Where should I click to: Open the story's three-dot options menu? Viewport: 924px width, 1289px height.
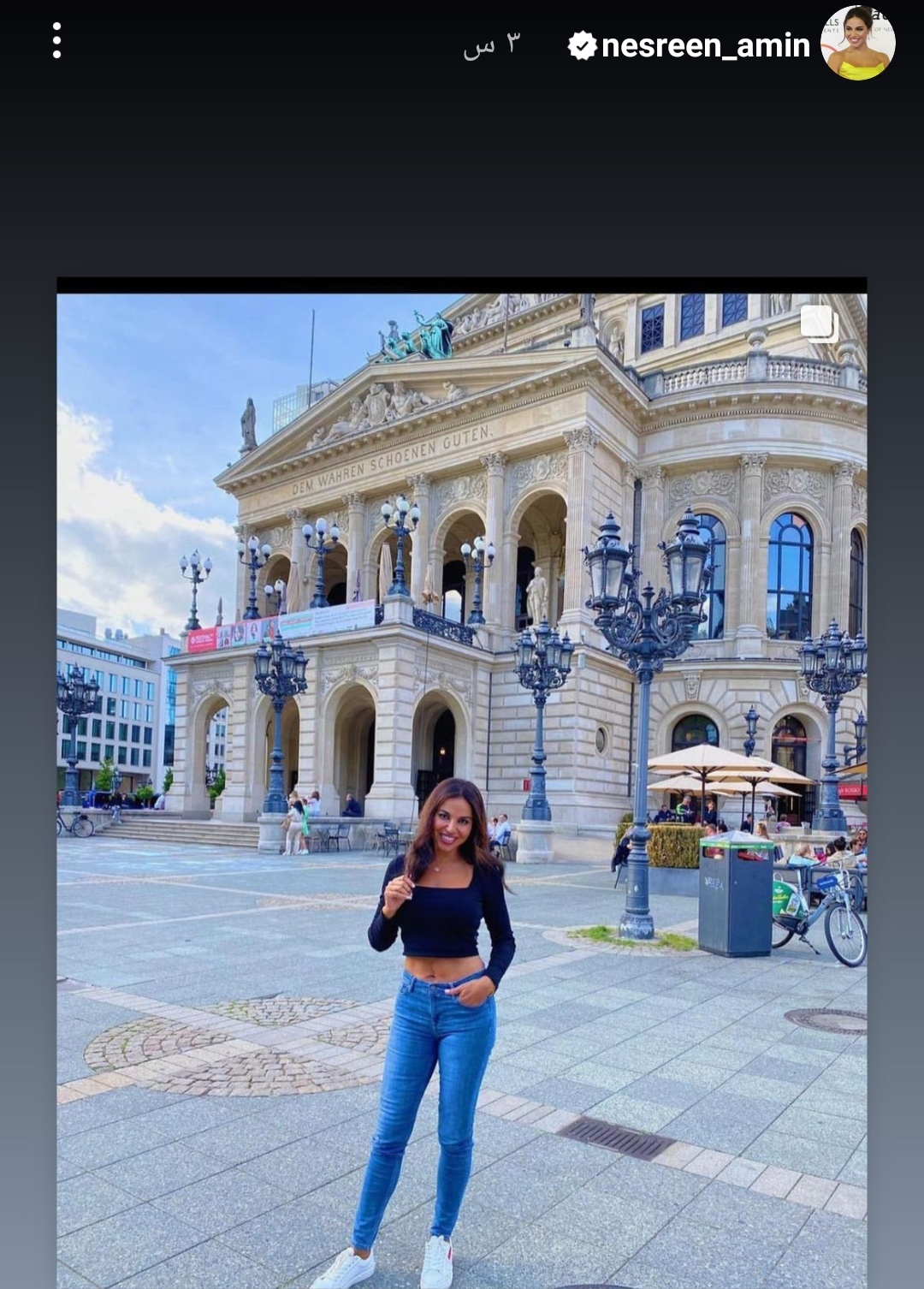pyautogui.click(x=56, y=41)
